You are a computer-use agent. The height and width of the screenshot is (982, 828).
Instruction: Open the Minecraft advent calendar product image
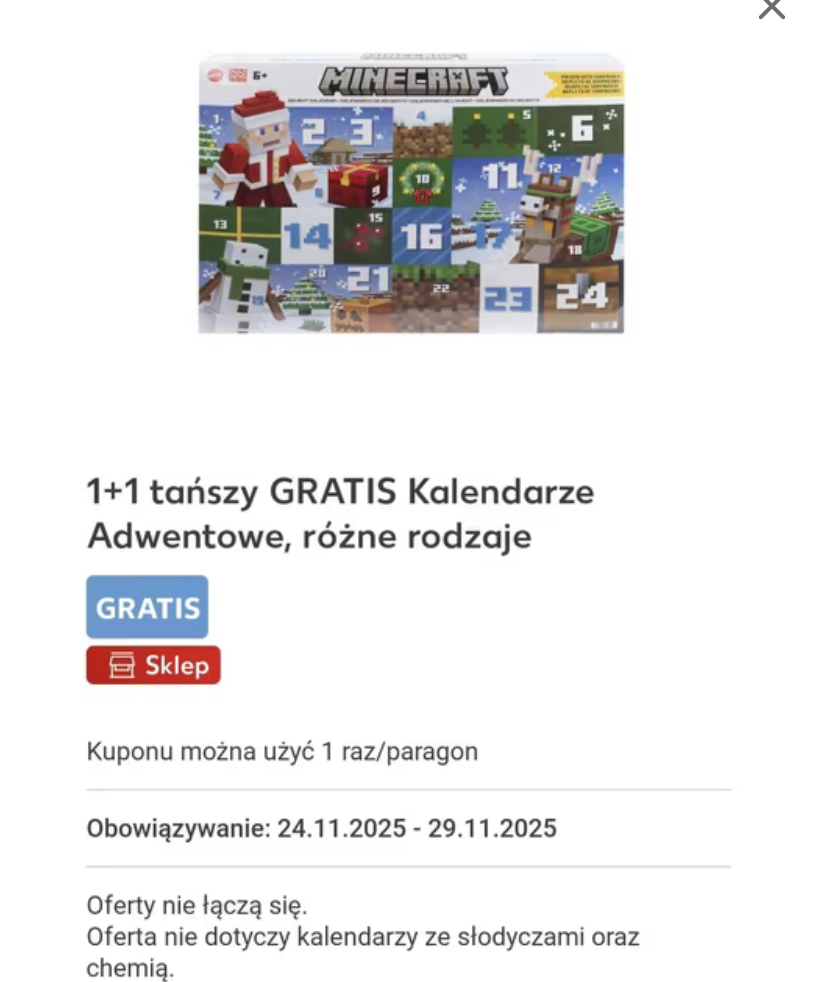tap(413, 190)
